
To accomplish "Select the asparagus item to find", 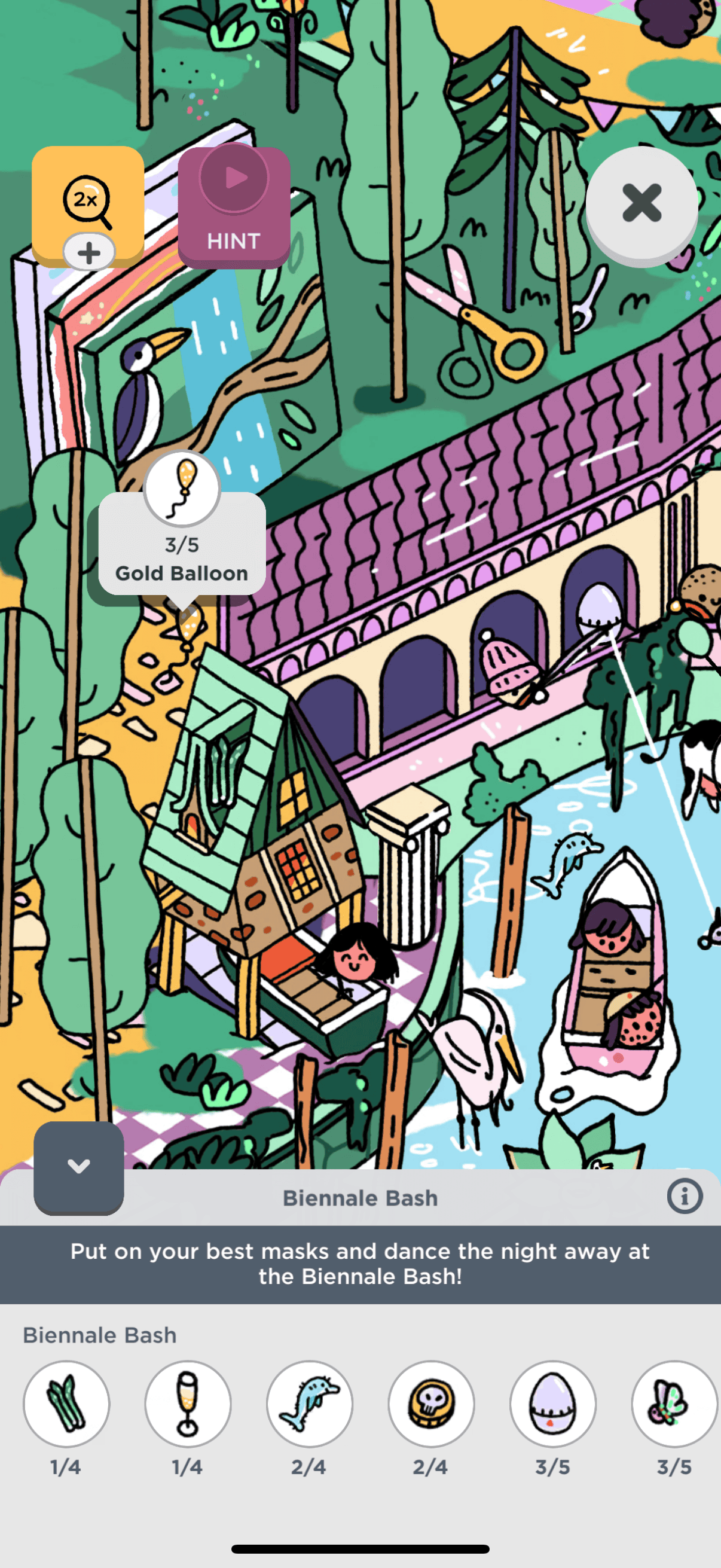I will (66, 1404).
